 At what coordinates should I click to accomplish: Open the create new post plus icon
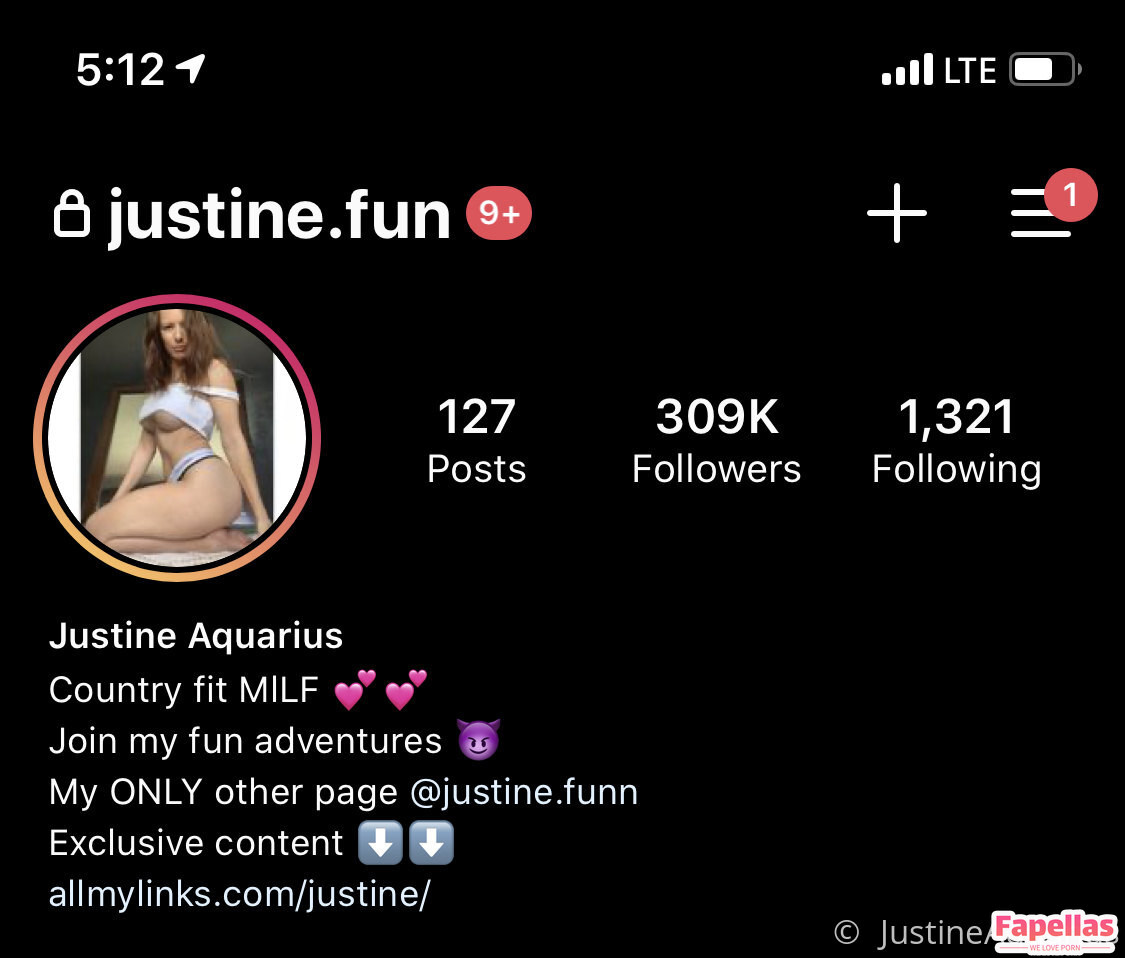(896, 213)
